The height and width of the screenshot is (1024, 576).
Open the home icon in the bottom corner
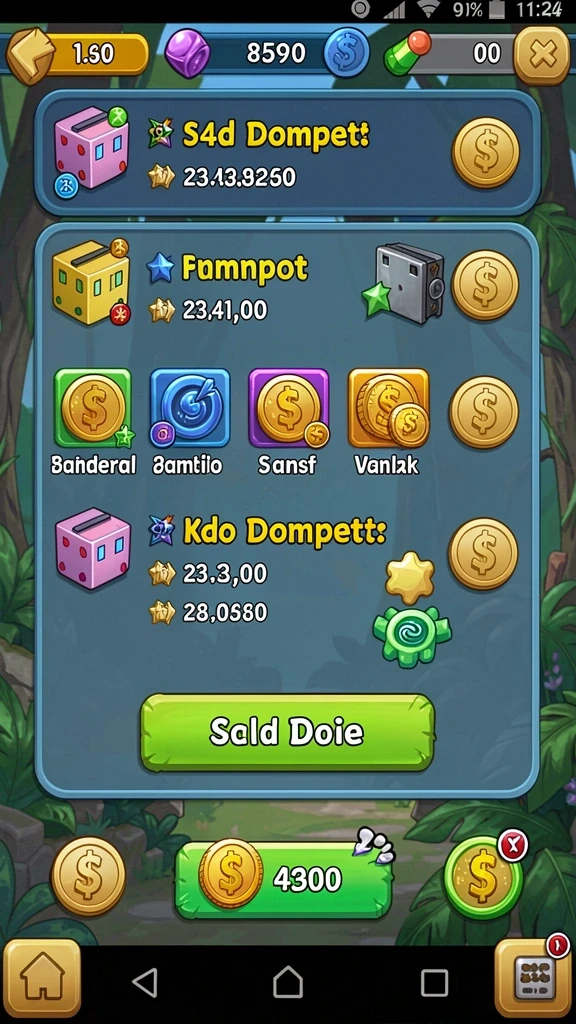coord(42,978)
